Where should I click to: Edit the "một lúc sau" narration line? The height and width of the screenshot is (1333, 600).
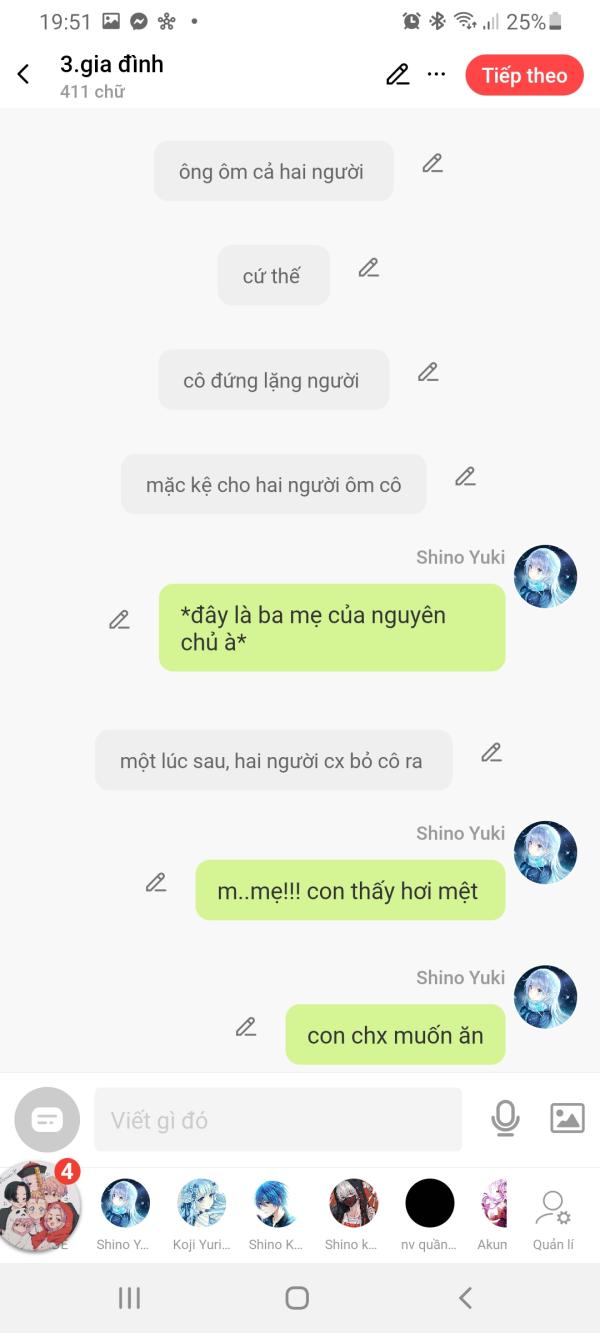coord(491,753)
